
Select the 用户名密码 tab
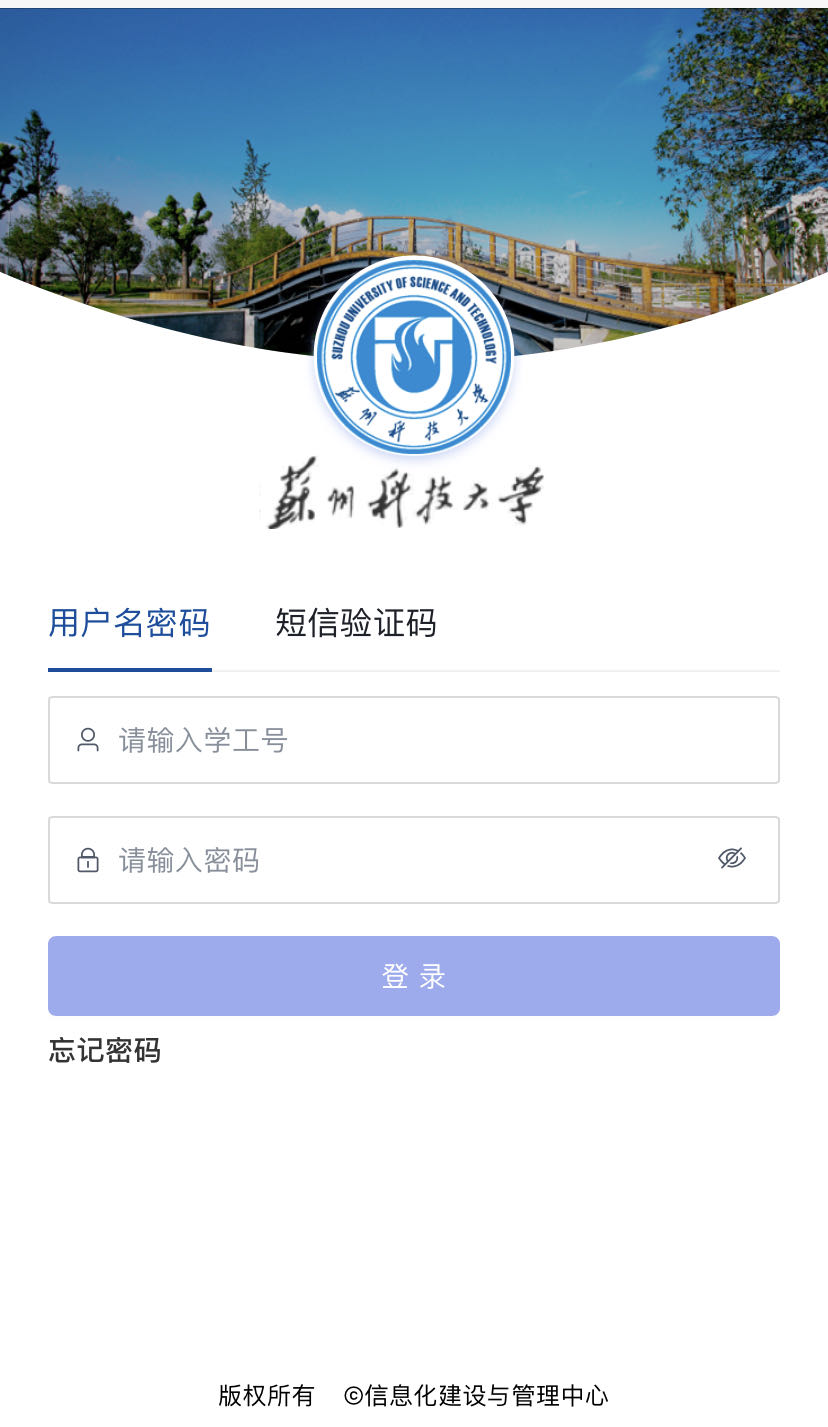(x=129, y=623)
